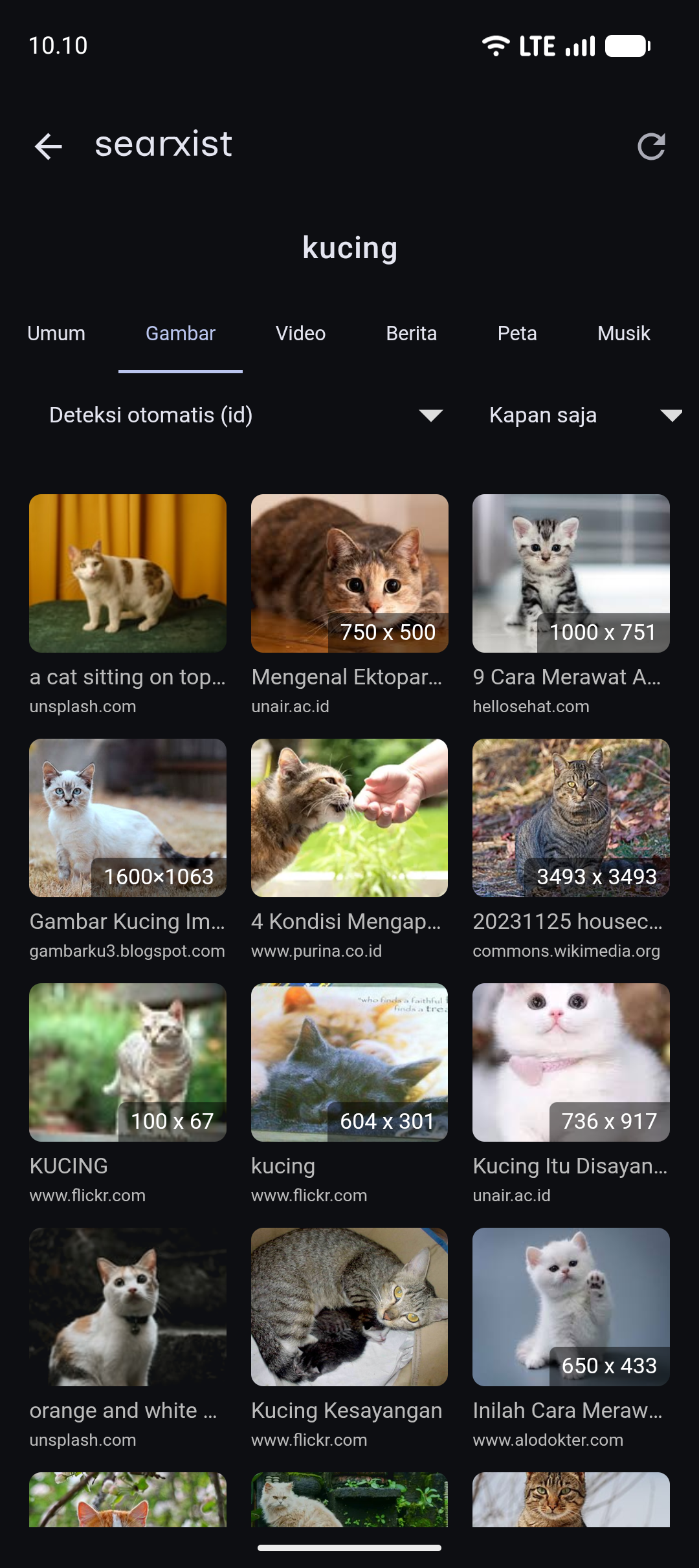This screenshot has width=699, height=1568.
Task: Switch to the Video tab
Action: tap(300, 334)
